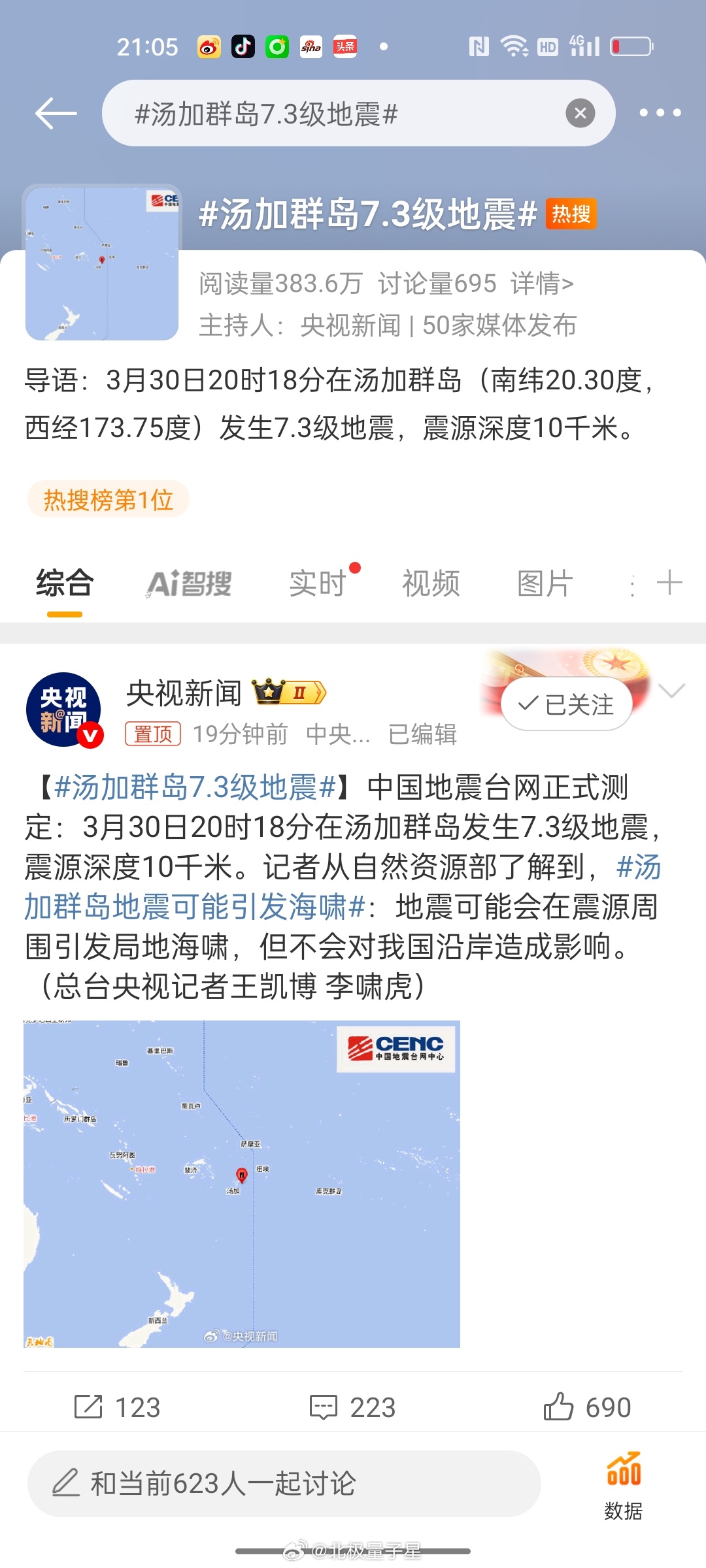Open the three-dot overflow menu

click(x=660, y=113)
